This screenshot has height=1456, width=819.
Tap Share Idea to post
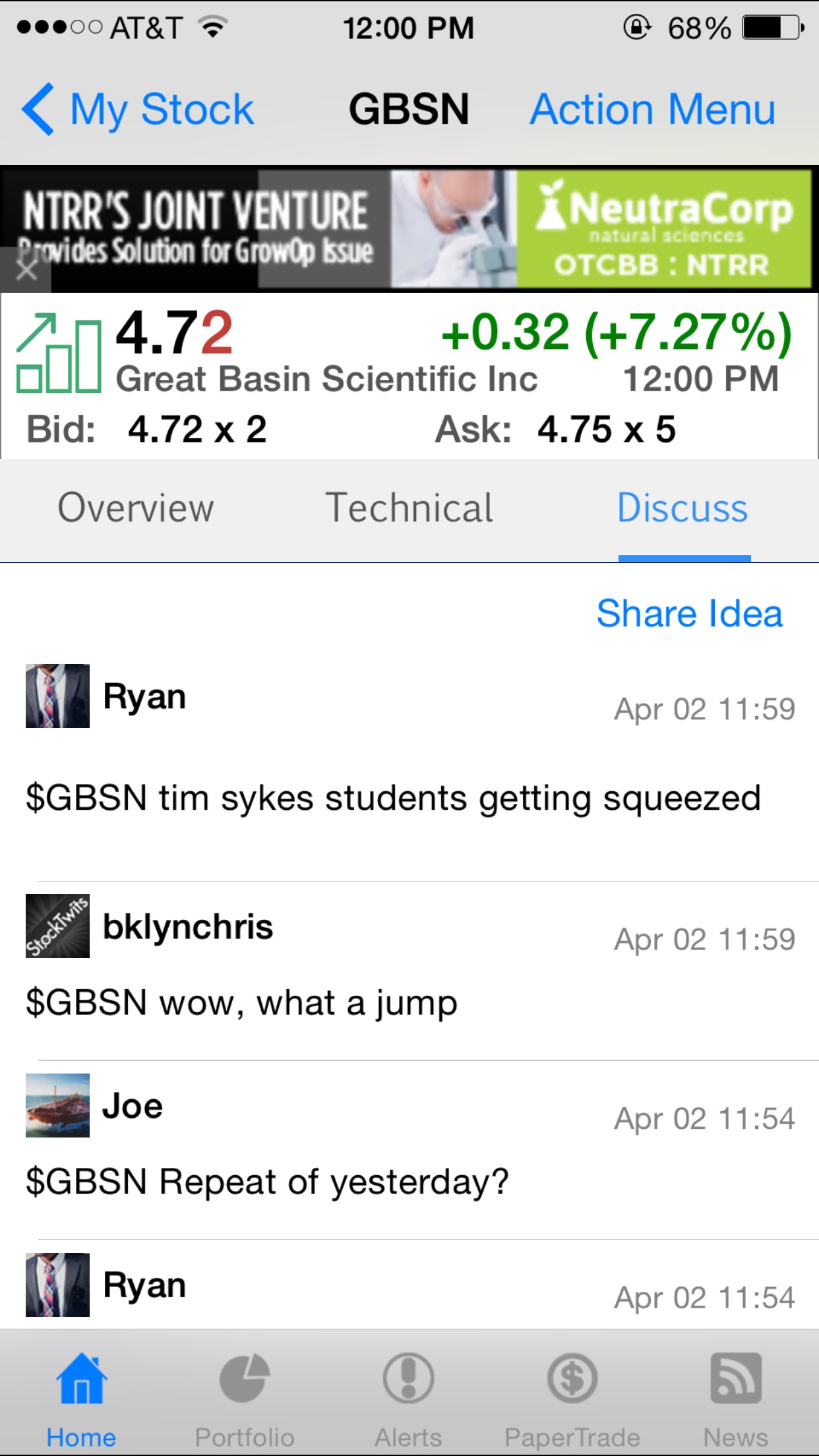point(689,614)
